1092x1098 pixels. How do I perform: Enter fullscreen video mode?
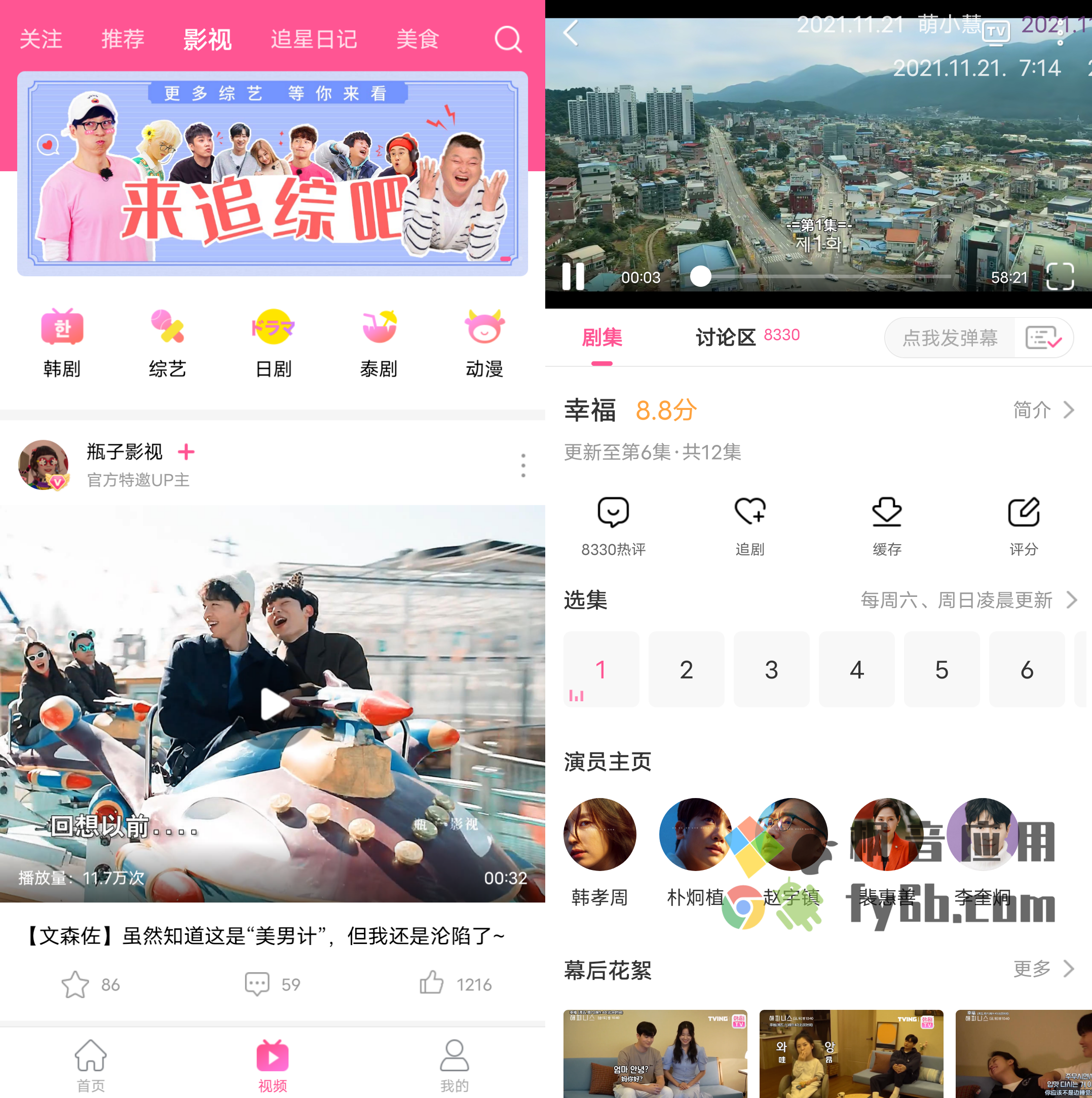click(x=1060, y=277)
